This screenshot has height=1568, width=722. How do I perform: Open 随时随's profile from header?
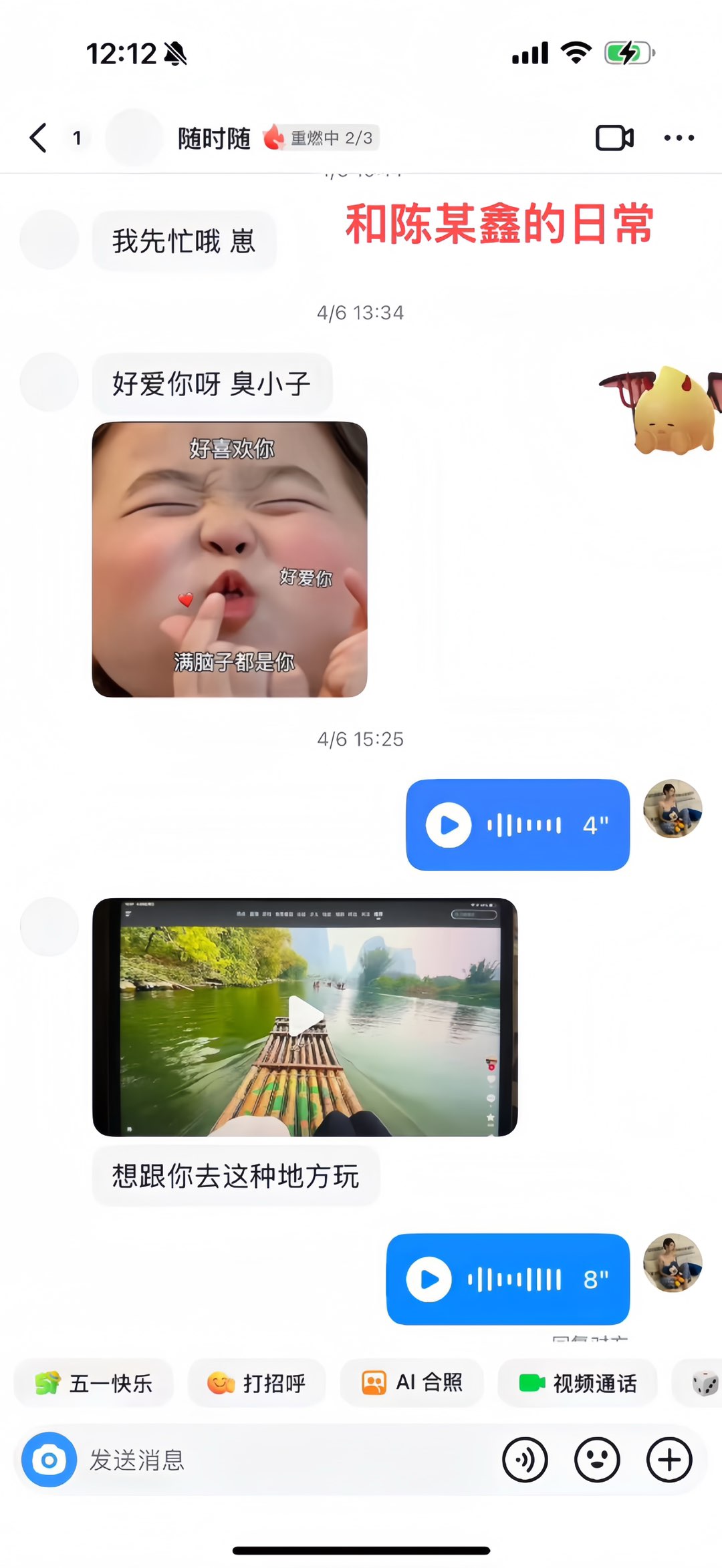(214, 138)
